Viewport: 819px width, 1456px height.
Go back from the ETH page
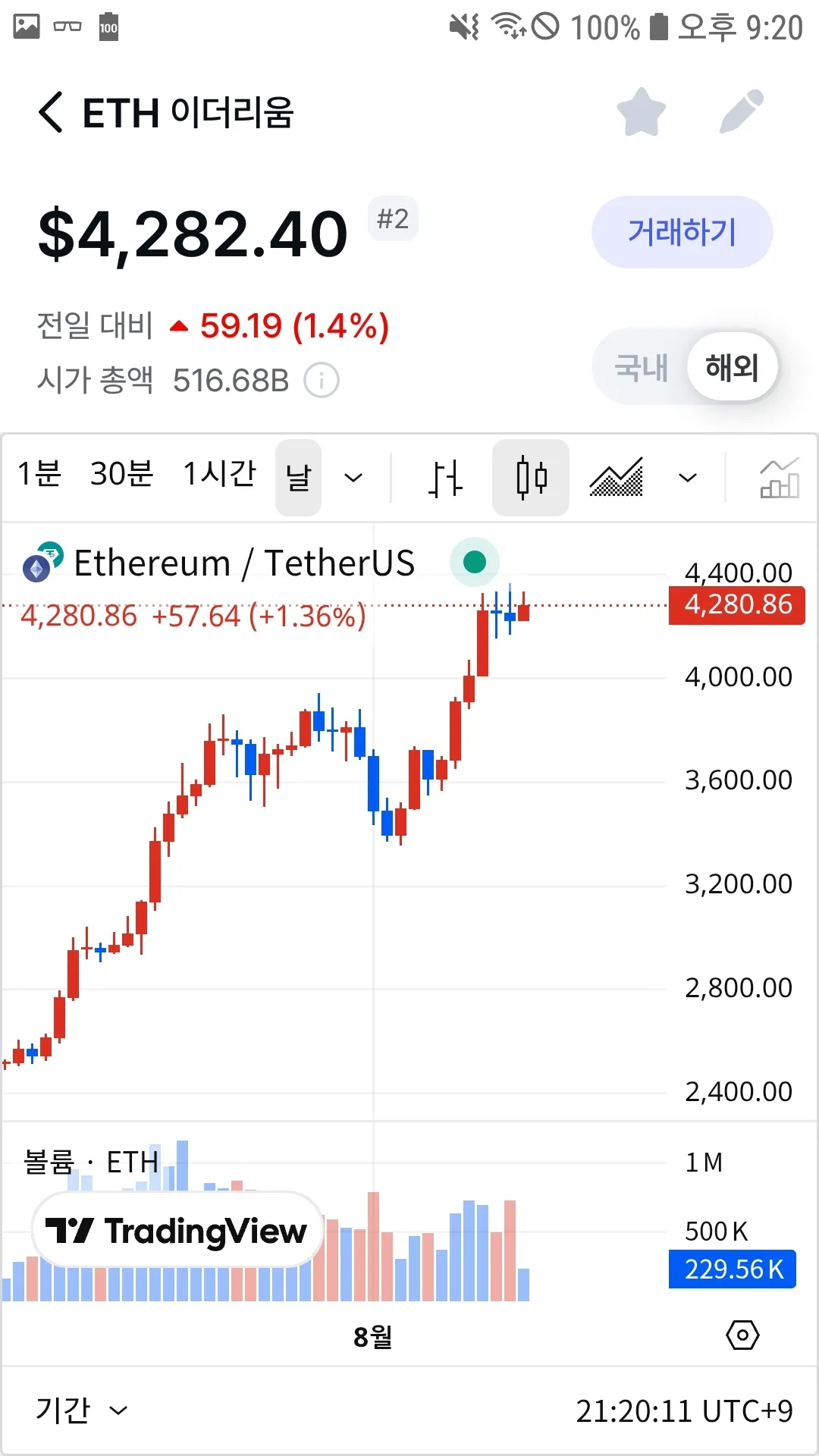(x=50, y=113)
